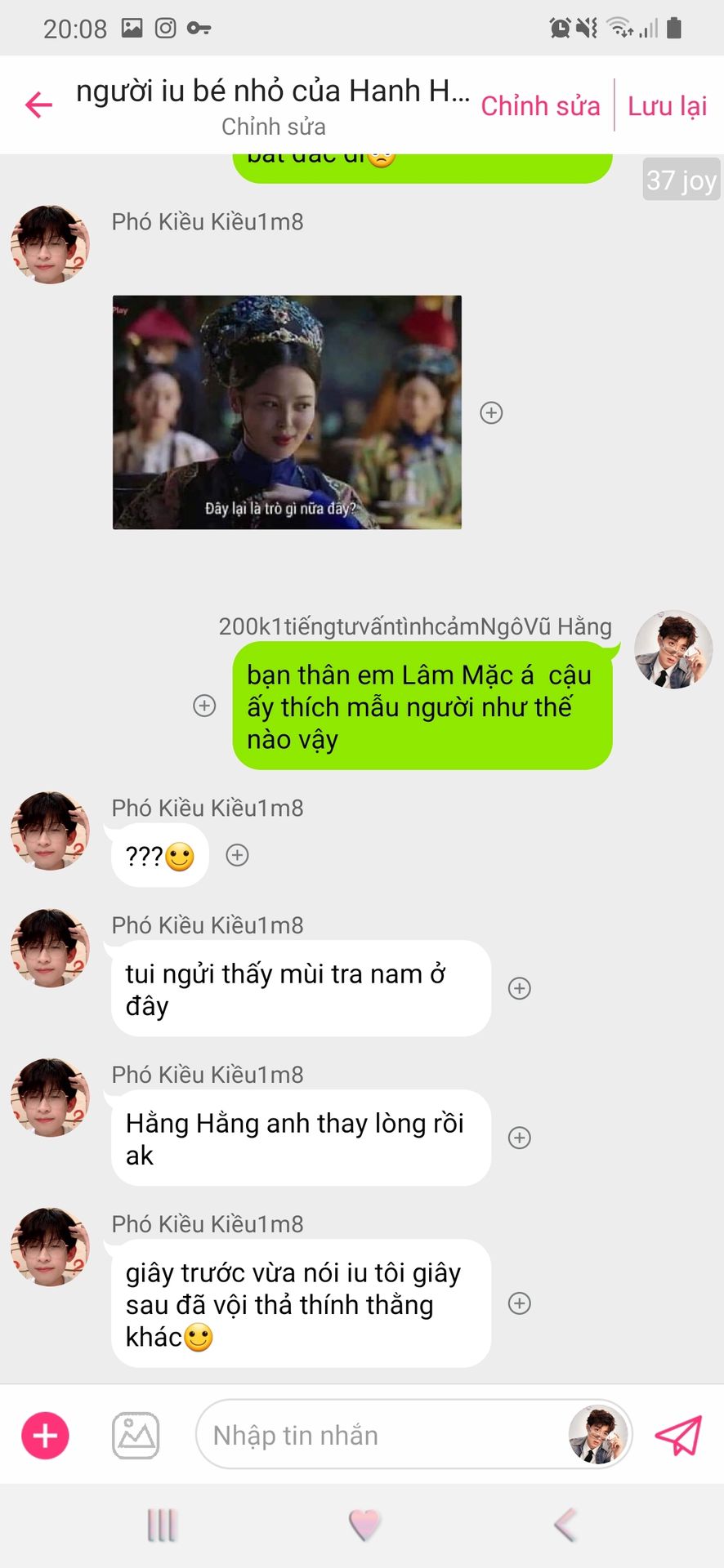
Task: Open recent apps from the navigation bar
Action: click(x=162, y=1525)
